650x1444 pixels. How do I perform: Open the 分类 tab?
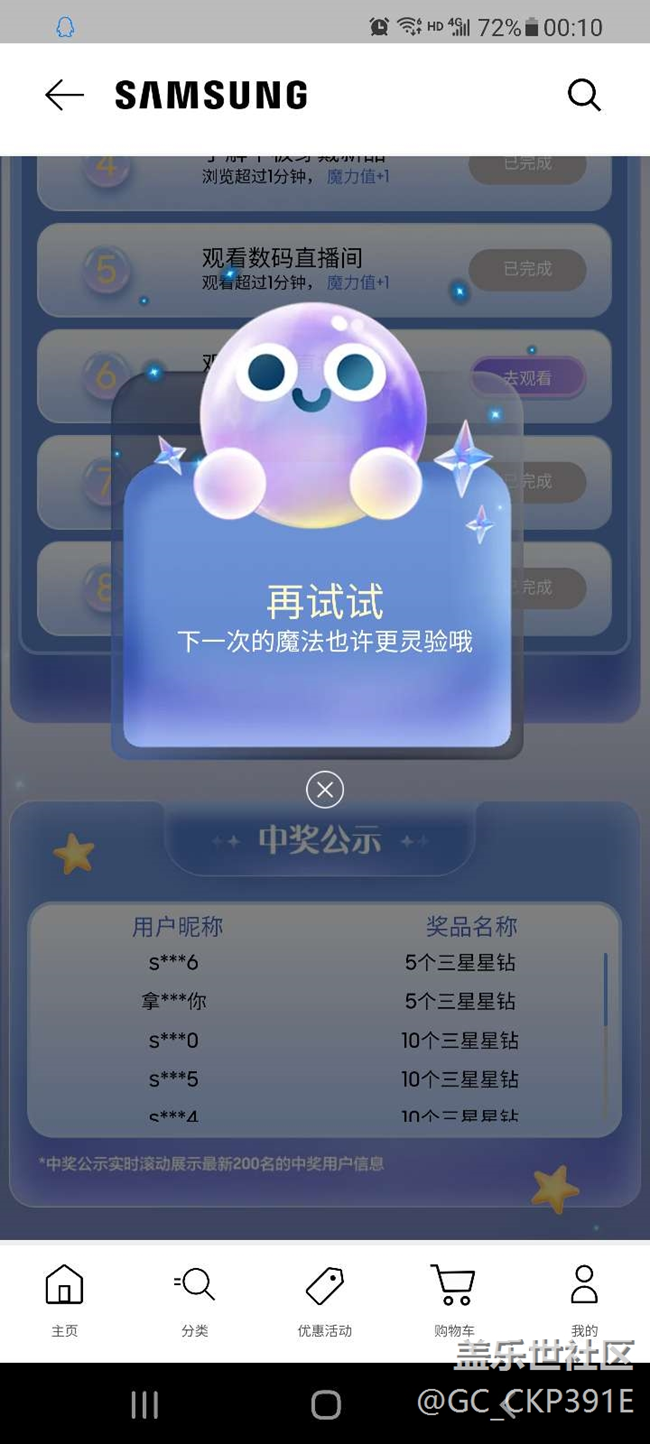(195, 1299)
